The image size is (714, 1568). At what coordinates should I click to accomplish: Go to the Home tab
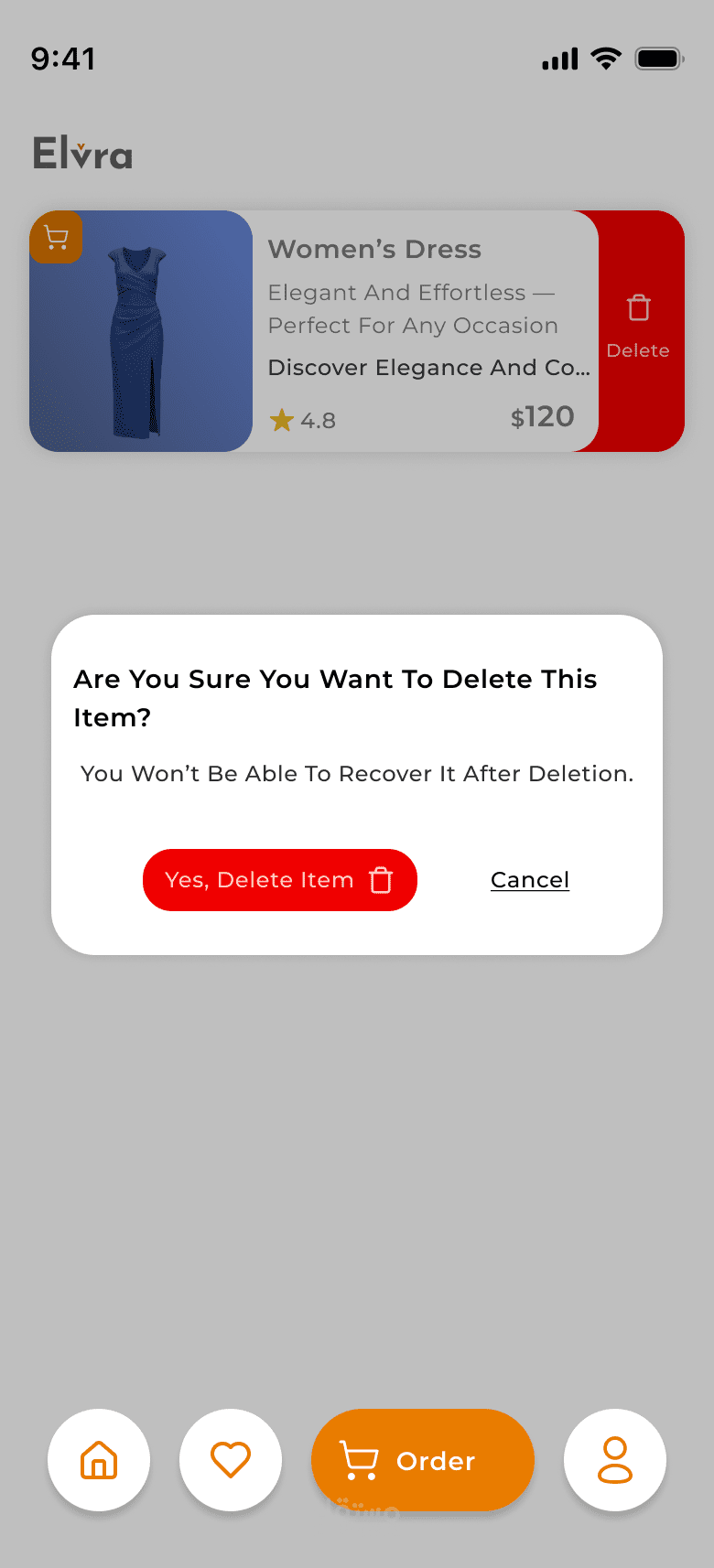point(99,1460)
